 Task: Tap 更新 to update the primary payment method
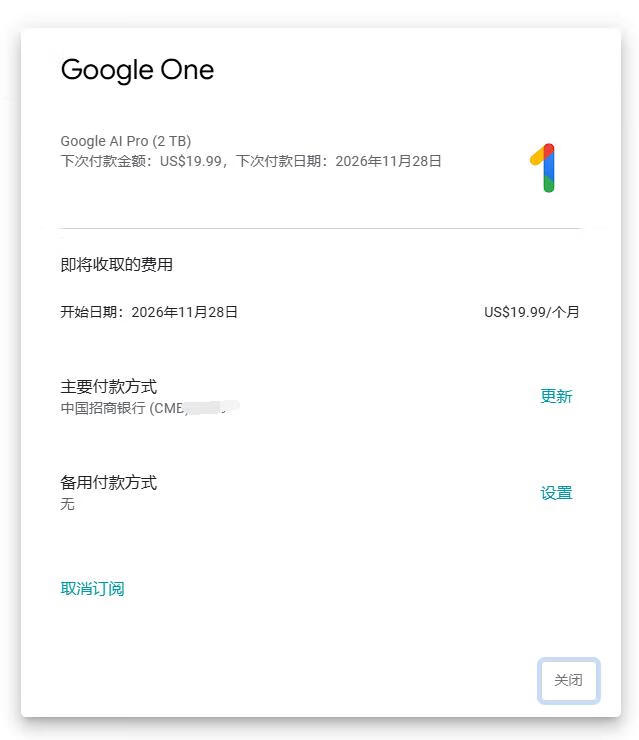pyautogui.click(x=556, y=396)
